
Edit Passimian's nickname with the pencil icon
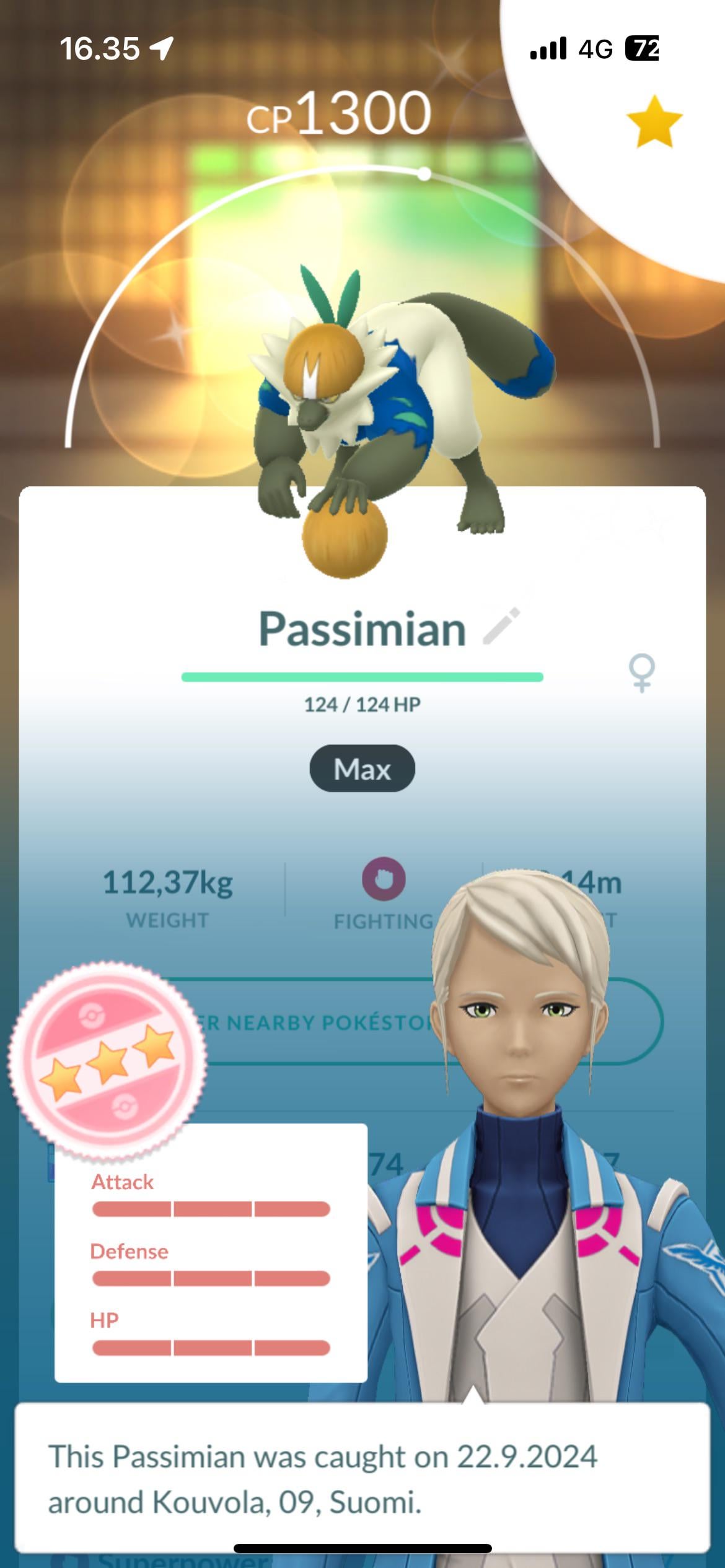pos(501,627)
